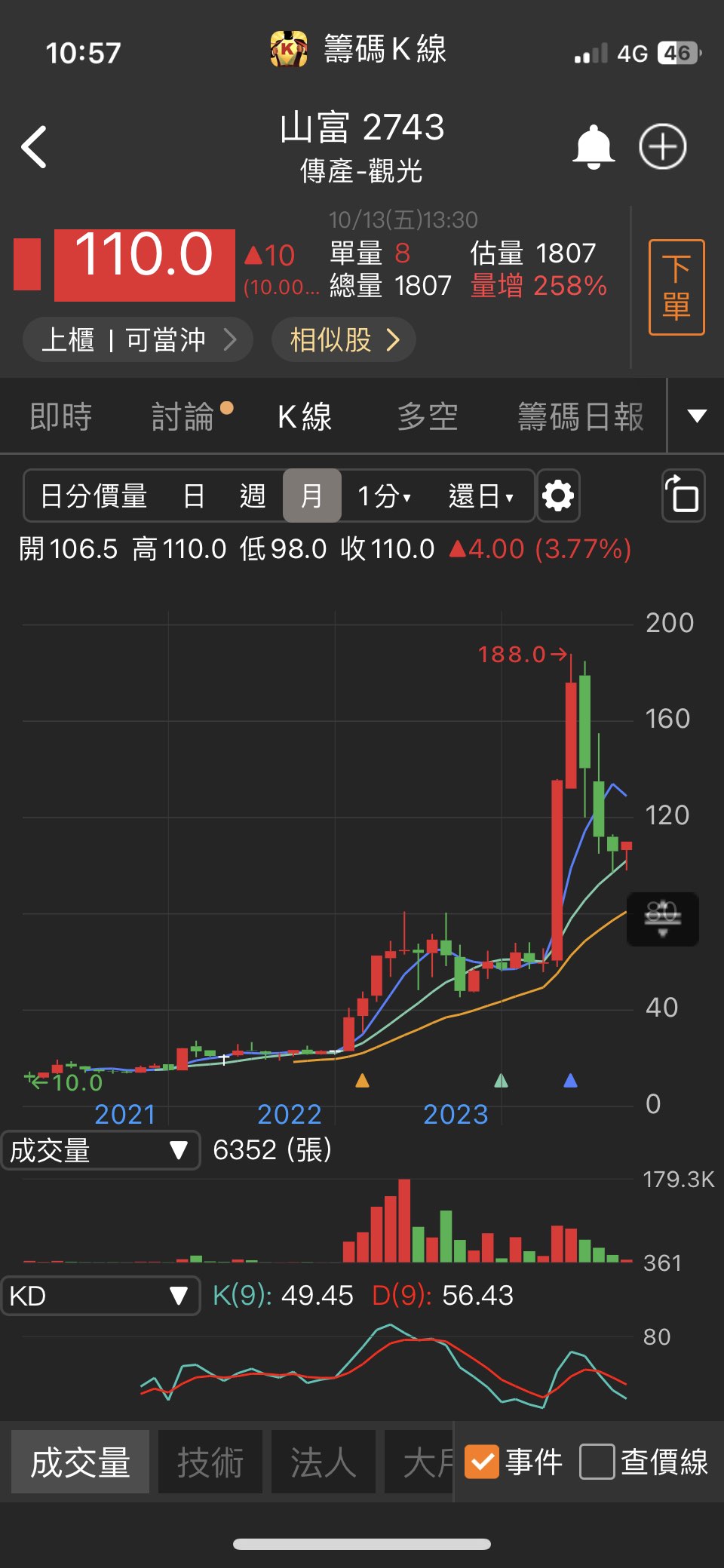Screen dimensions: 724x1568
Task: Tap the 下單 order button
Action: [x=676, y=287]
